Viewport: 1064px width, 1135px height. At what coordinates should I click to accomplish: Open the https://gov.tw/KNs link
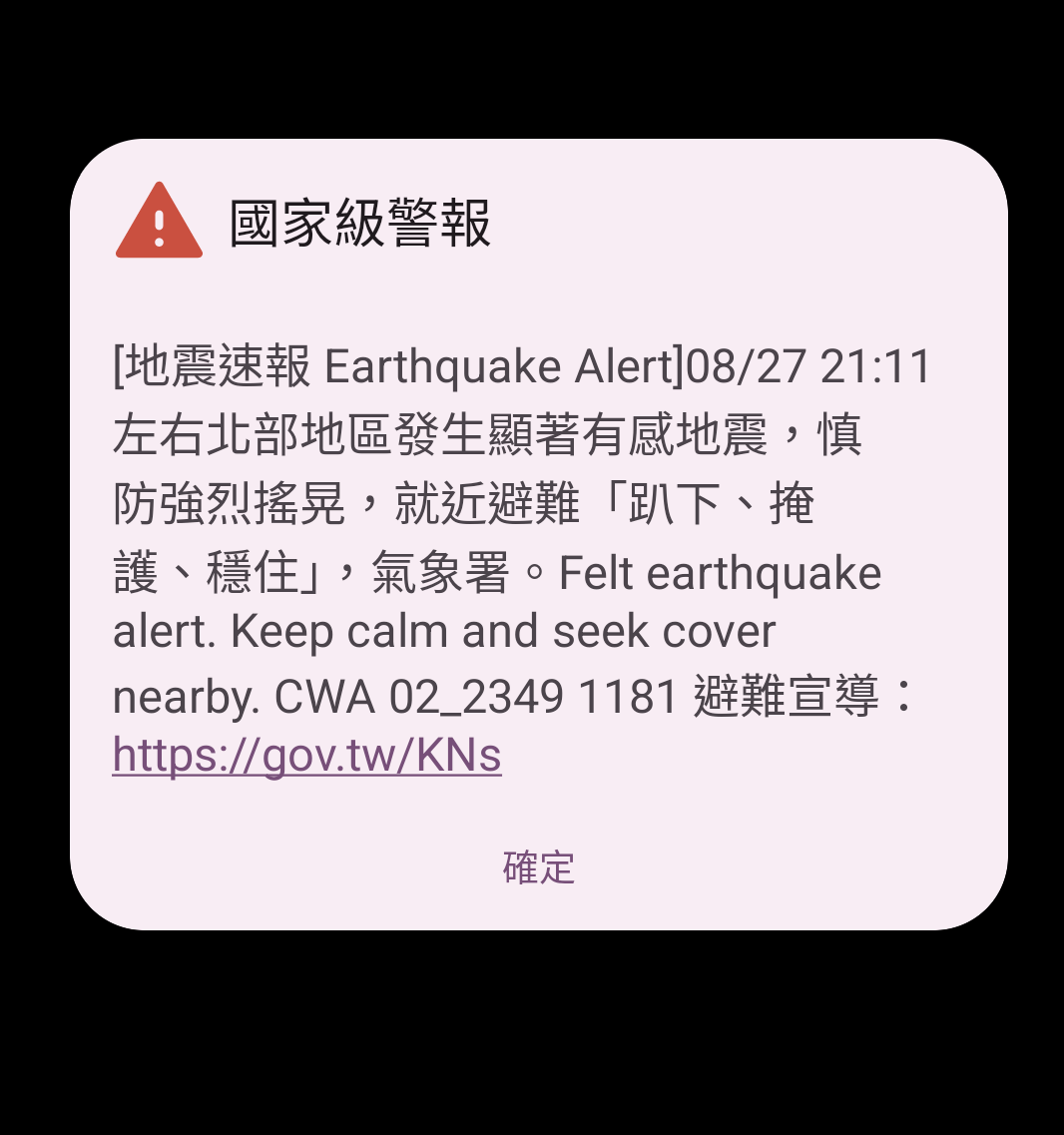[306, 756]
